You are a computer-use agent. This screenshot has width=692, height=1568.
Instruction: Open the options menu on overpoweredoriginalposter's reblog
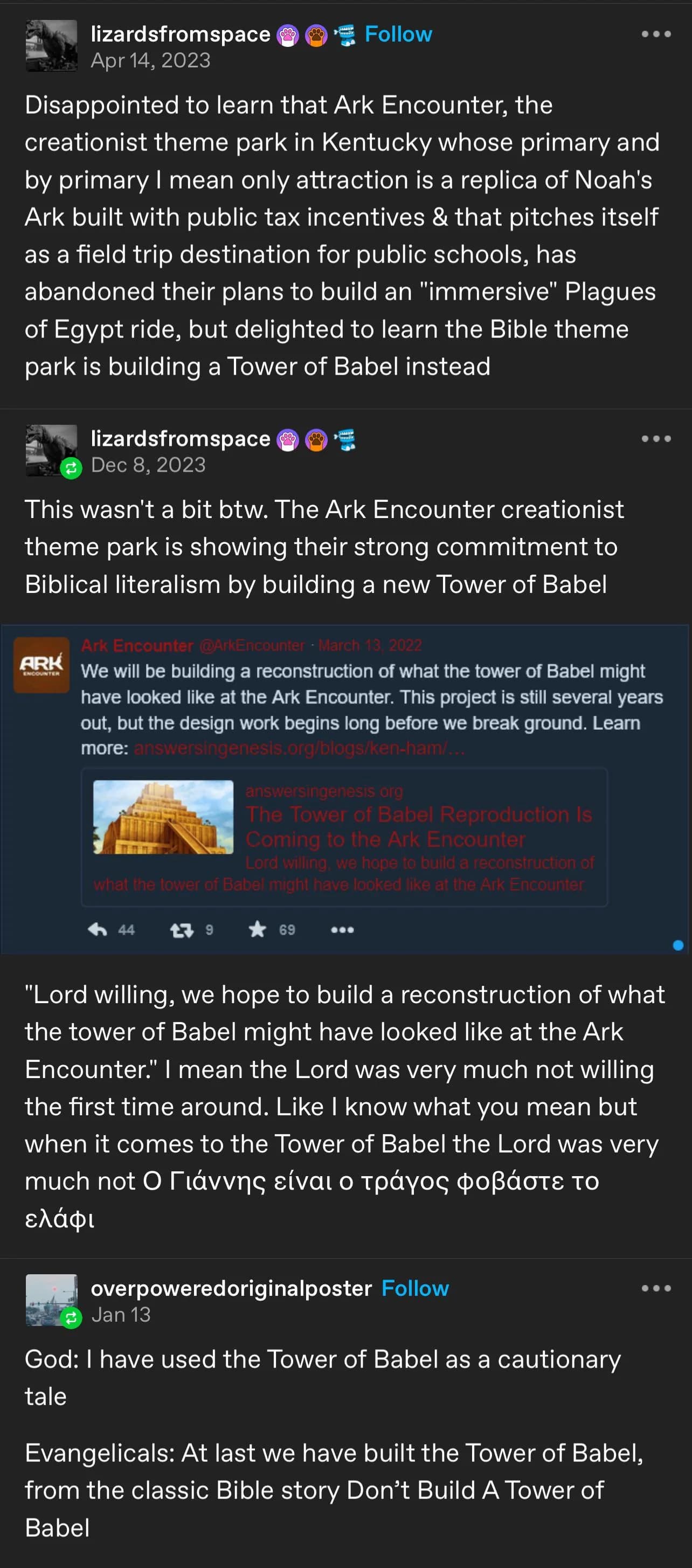click(x=656, y=1288)
